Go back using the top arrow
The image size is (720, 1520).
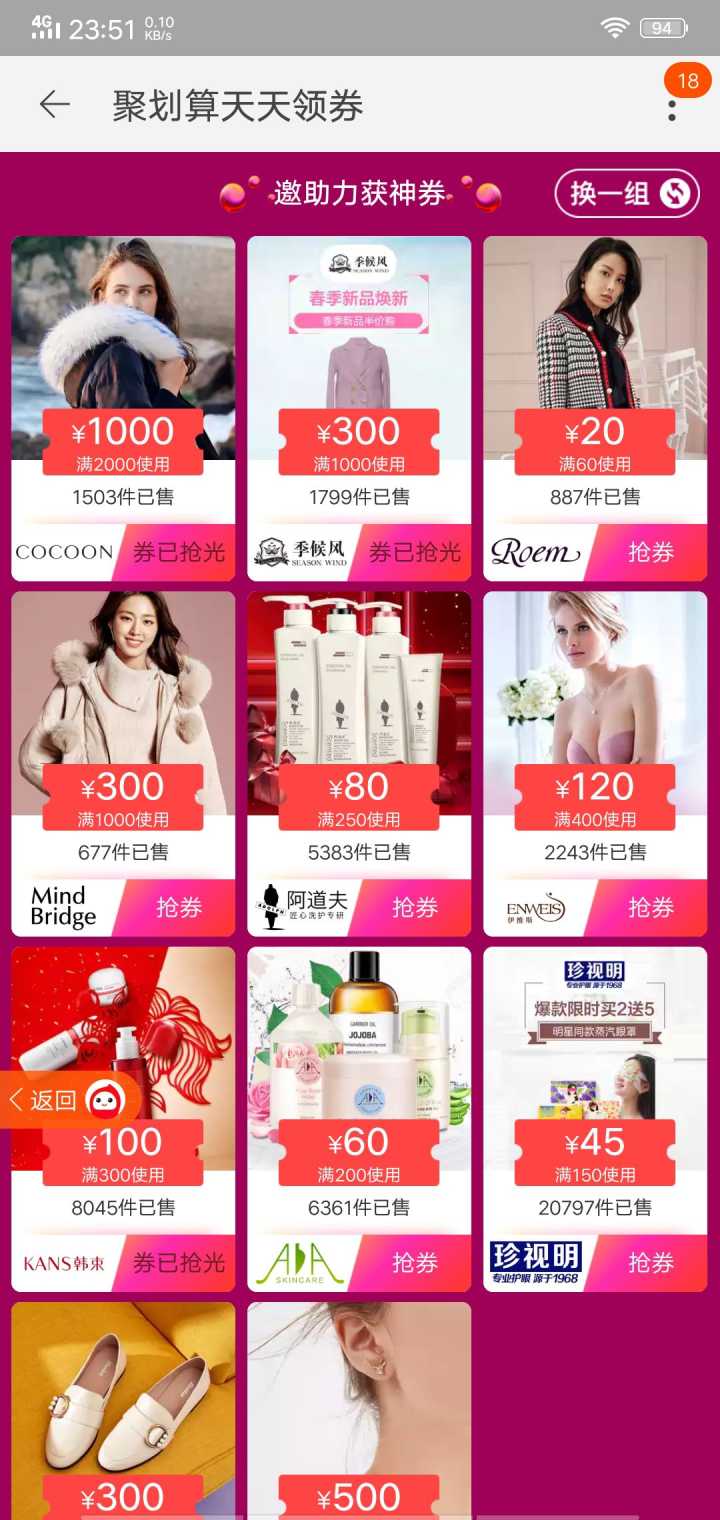54,104
